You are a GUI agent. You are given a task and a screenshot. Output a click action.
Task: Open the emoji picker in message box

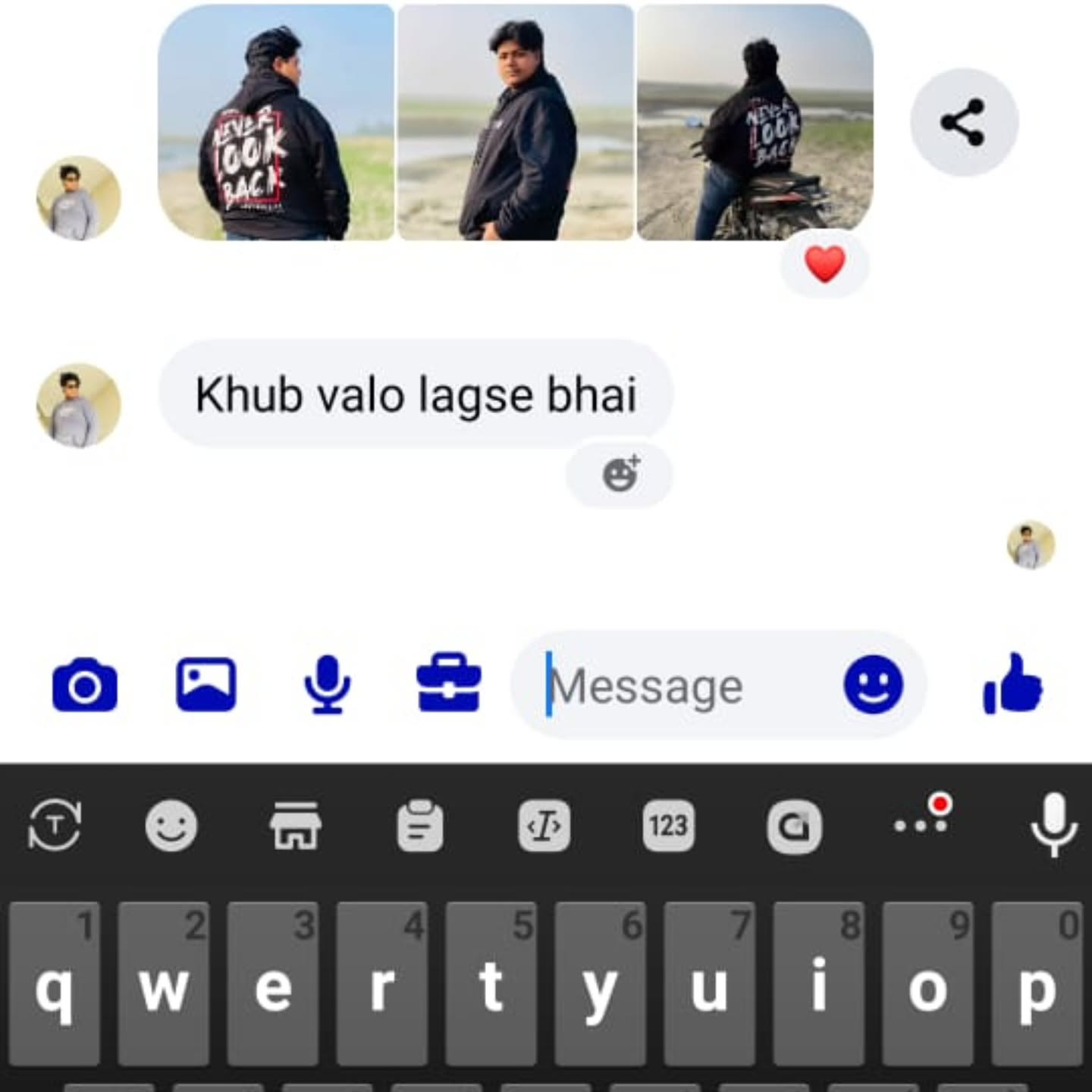click(873, 685)
